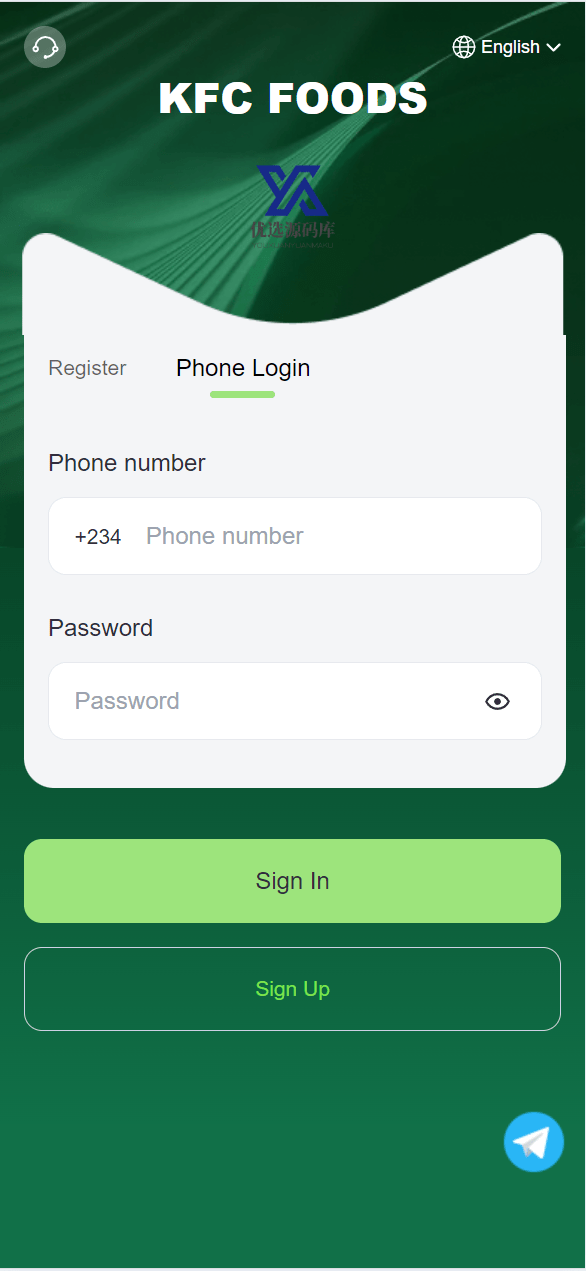Tap the +234 country code prefix
Viewport: 586px width, 1271px height.
pyautogui.click(x=98, y=537)
